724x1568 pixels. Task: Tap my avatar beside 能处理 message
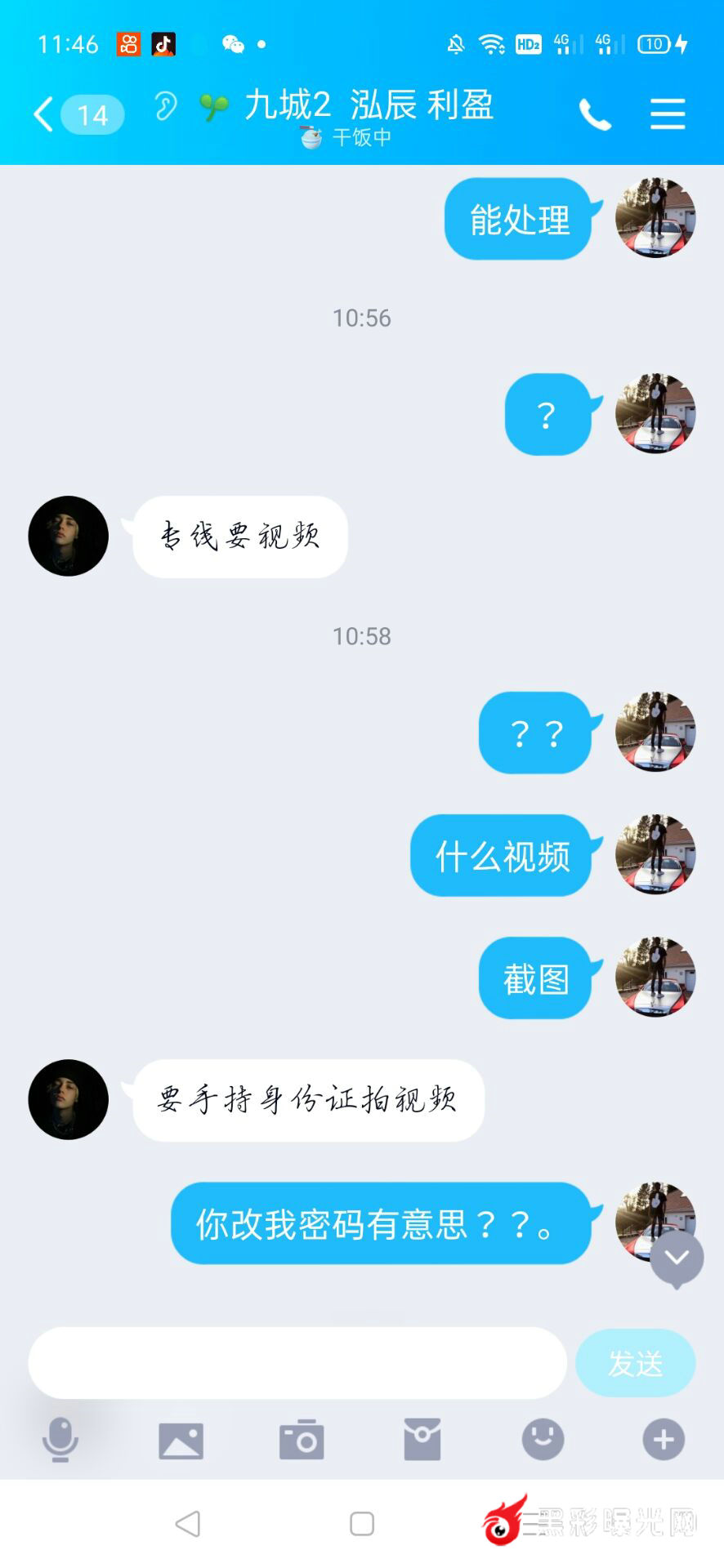pos(655,218)
